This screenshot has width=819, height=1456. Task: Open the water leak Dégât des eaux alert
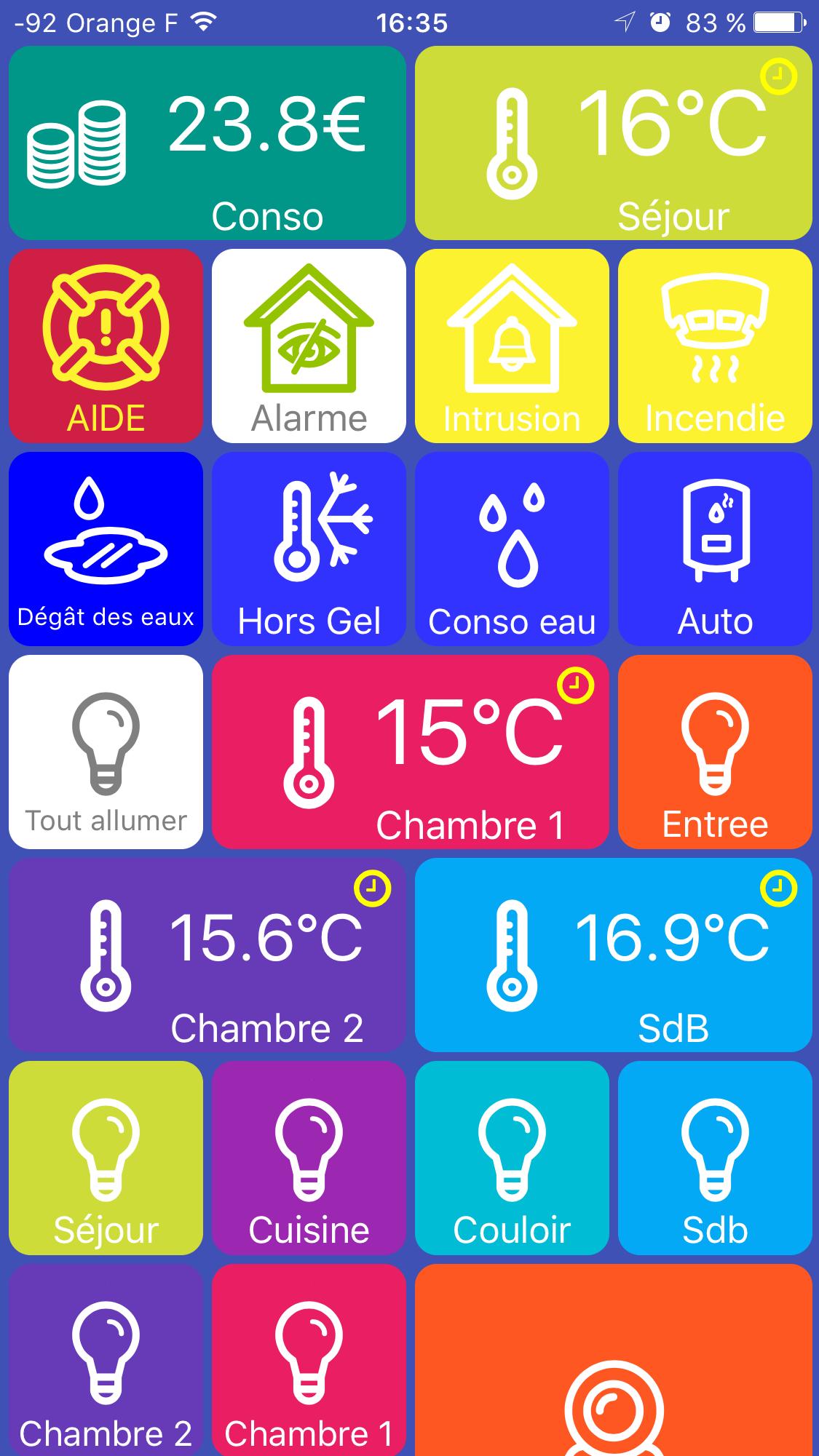105,550
